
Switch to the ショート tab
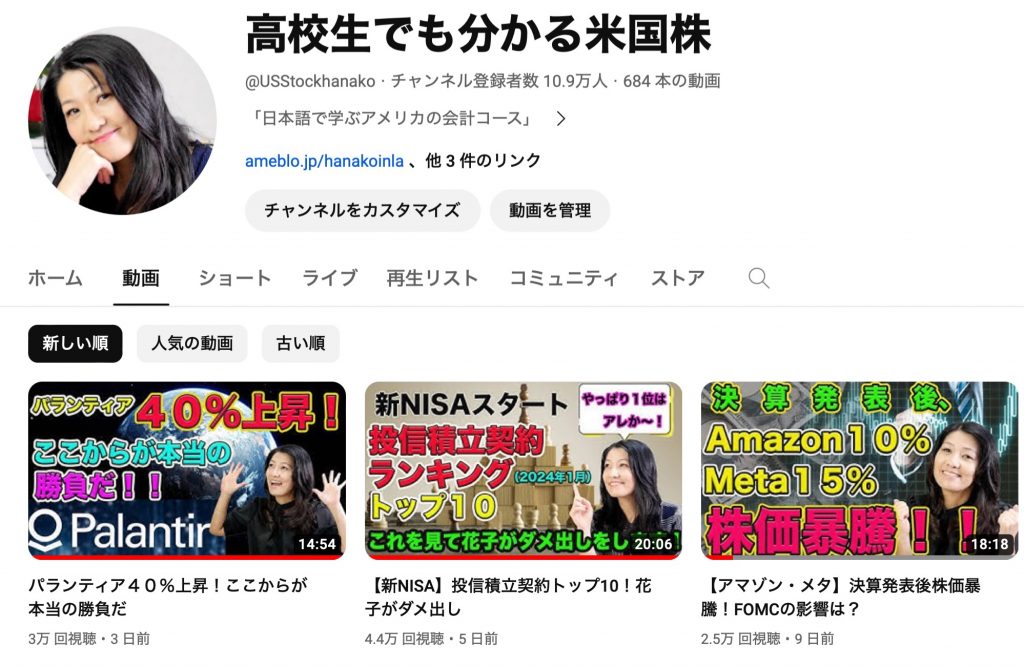235,278
